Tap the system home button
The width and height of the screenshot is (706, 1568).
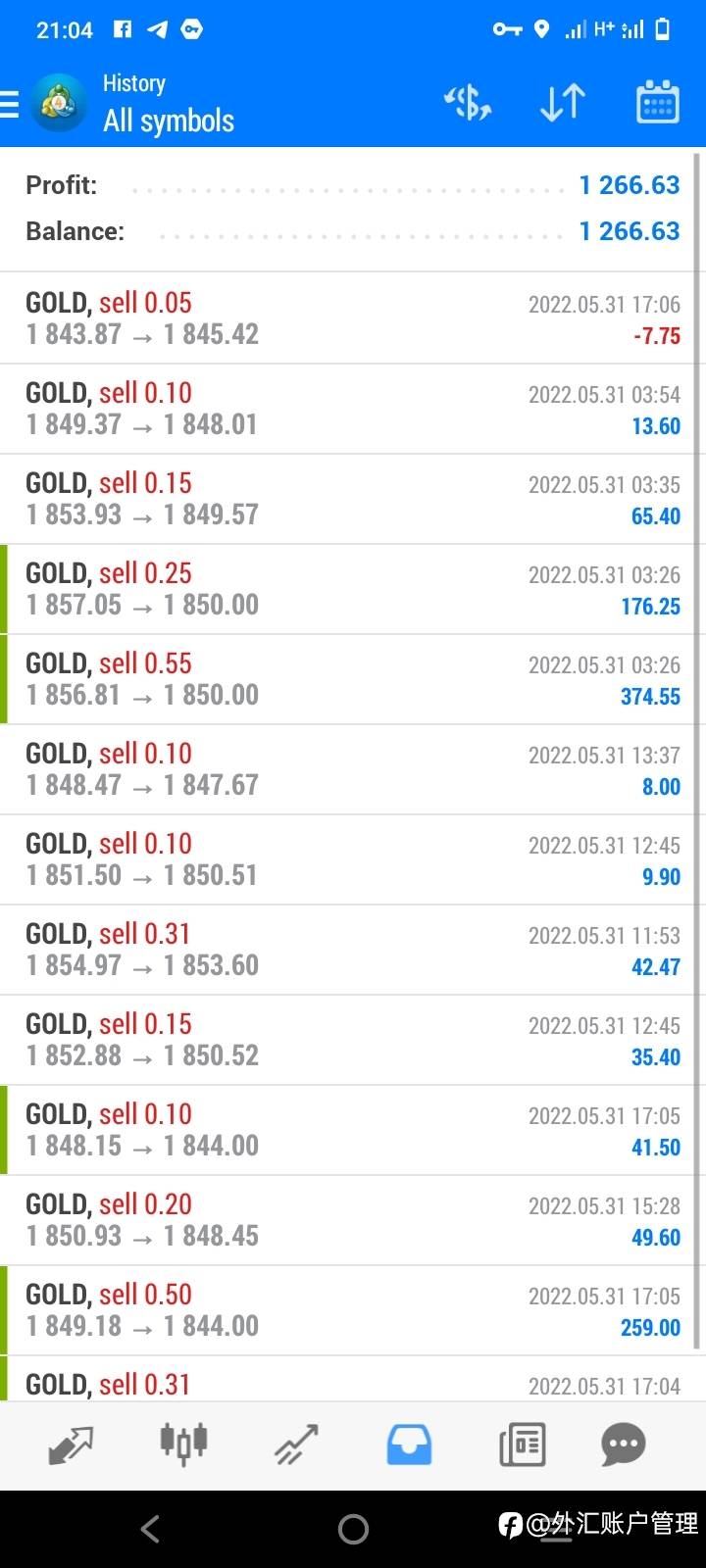(x=353, y=1529)
